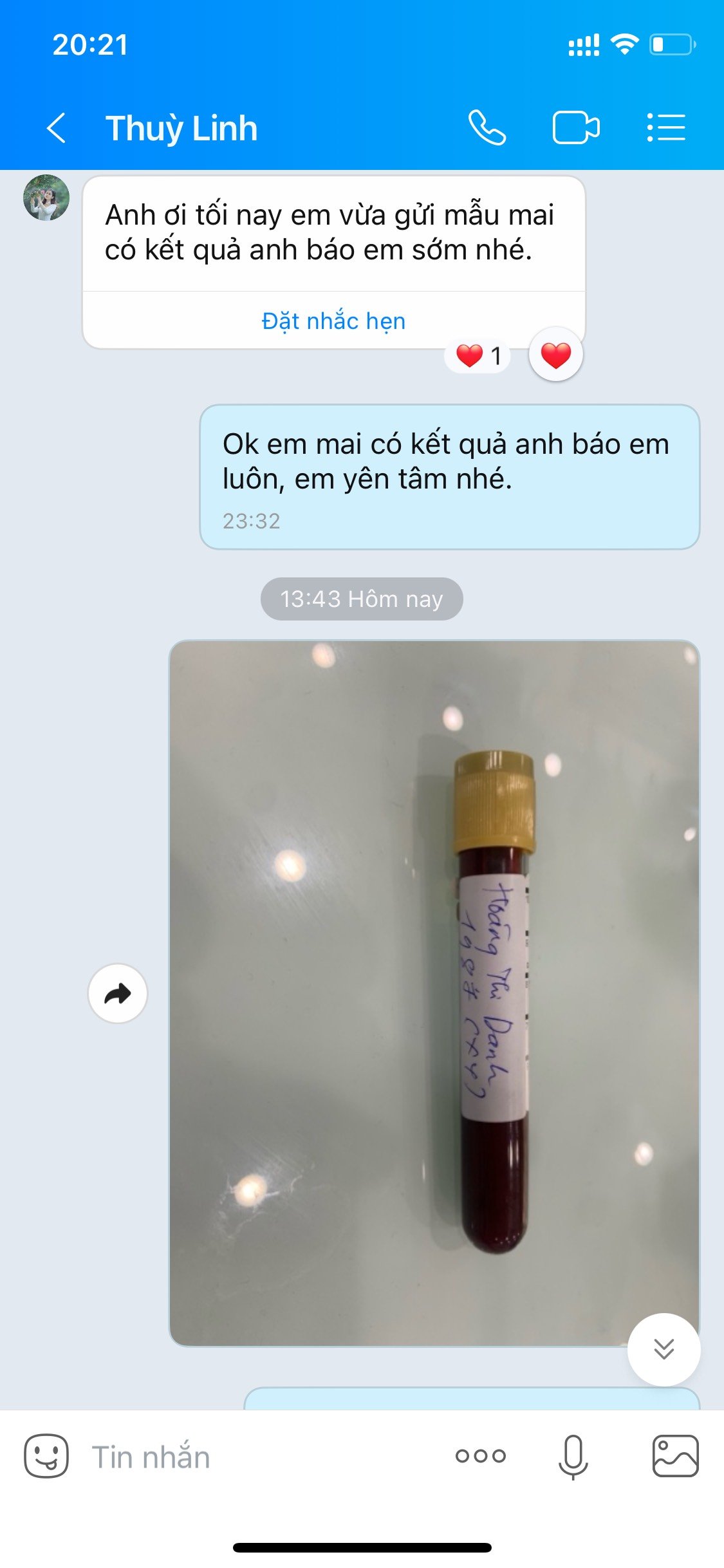The width and height of the screenshot is (724, 1568).
Task: Open the heart reaction count
Action: (478, 355)
